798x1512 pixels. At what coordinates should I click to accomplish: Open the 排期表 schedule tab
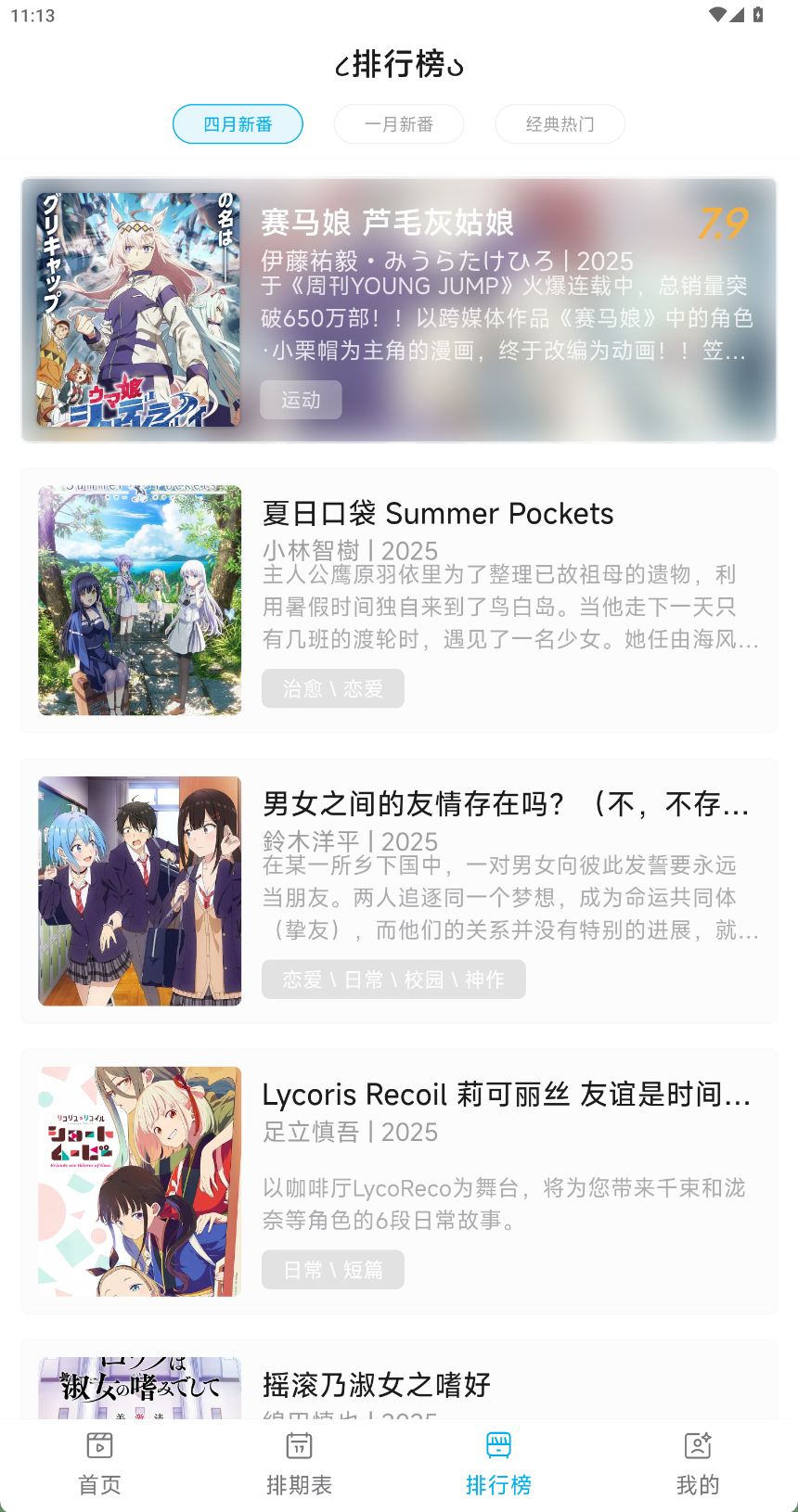pyautogui.click(x=299, y=1463)
